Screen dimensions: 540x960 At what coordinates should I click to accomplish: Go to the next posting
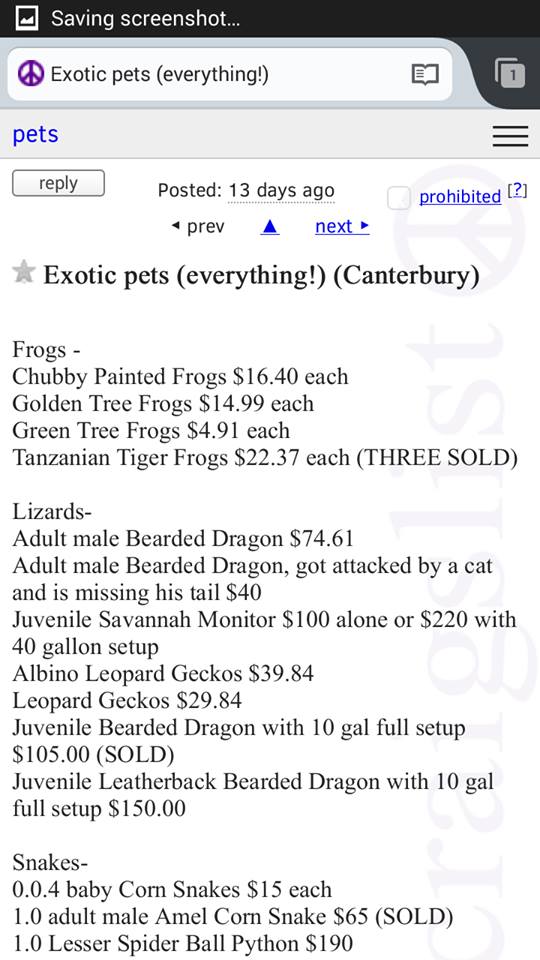tap(342, 227)
